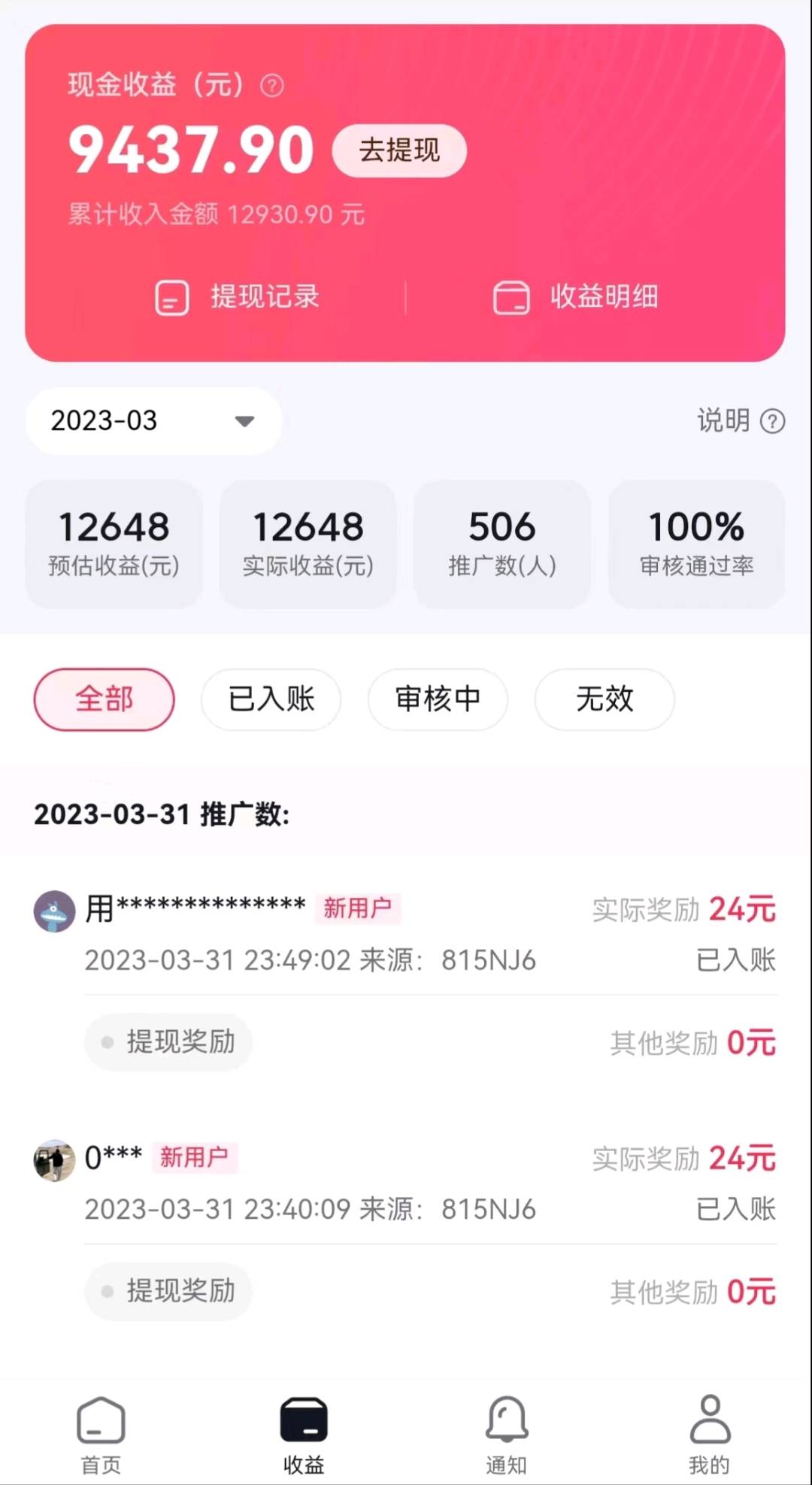This screenshot has height=1485, width=812.
Task: Show only 审核中 records
Action: click(438, 699)
